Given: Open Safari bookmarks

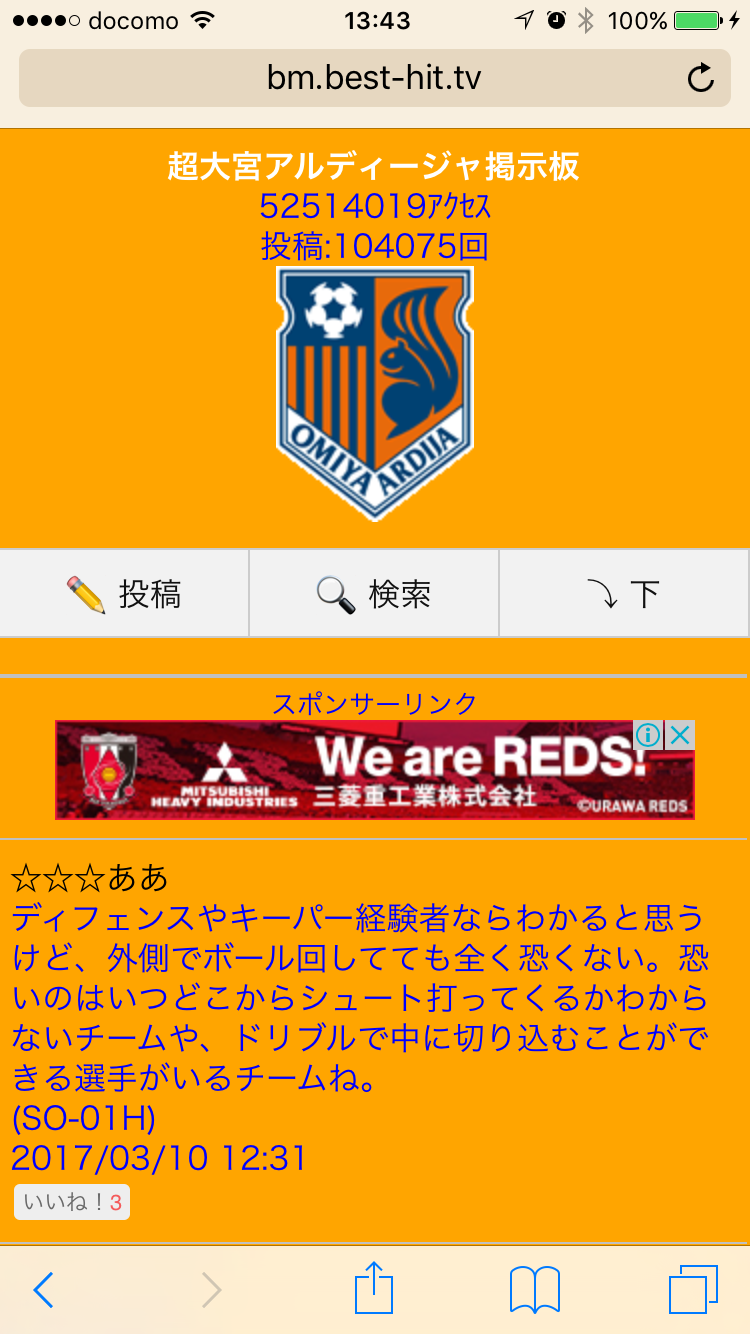Looking at the screenshot, I should [x=534, y=1290].
